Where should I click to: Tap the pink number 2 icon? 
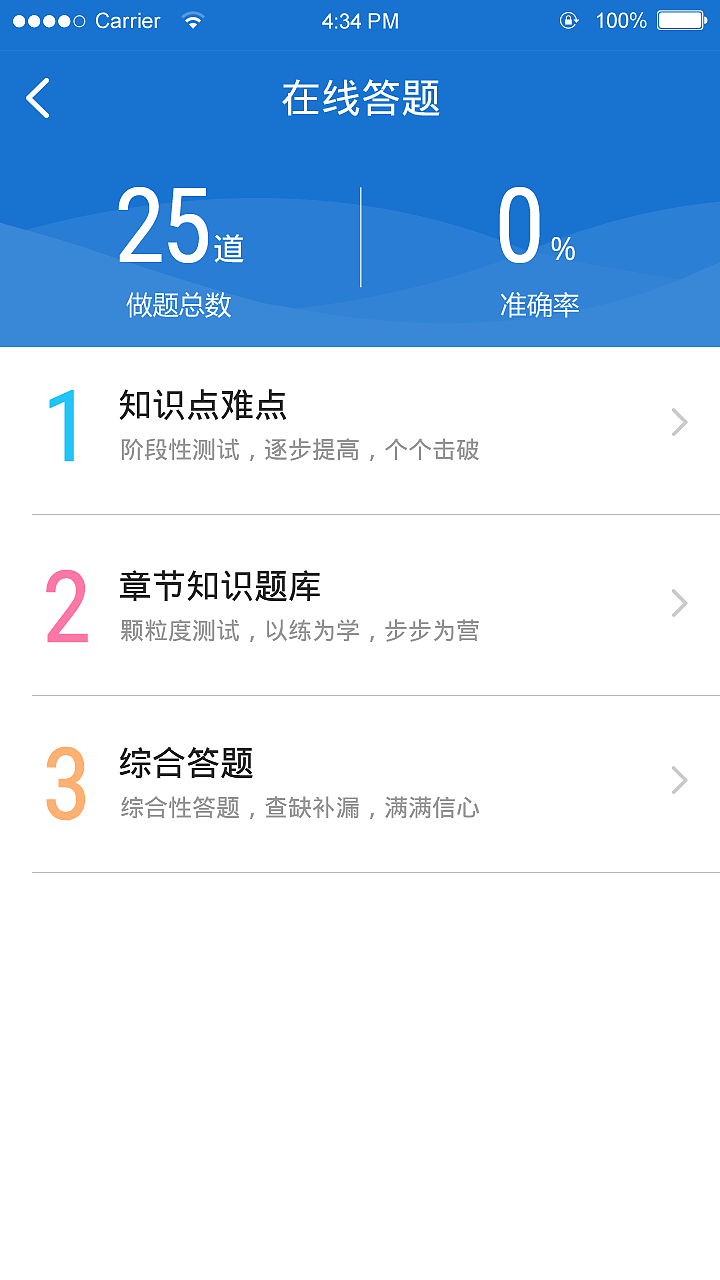pyautogui.click(x=64, y=602)
